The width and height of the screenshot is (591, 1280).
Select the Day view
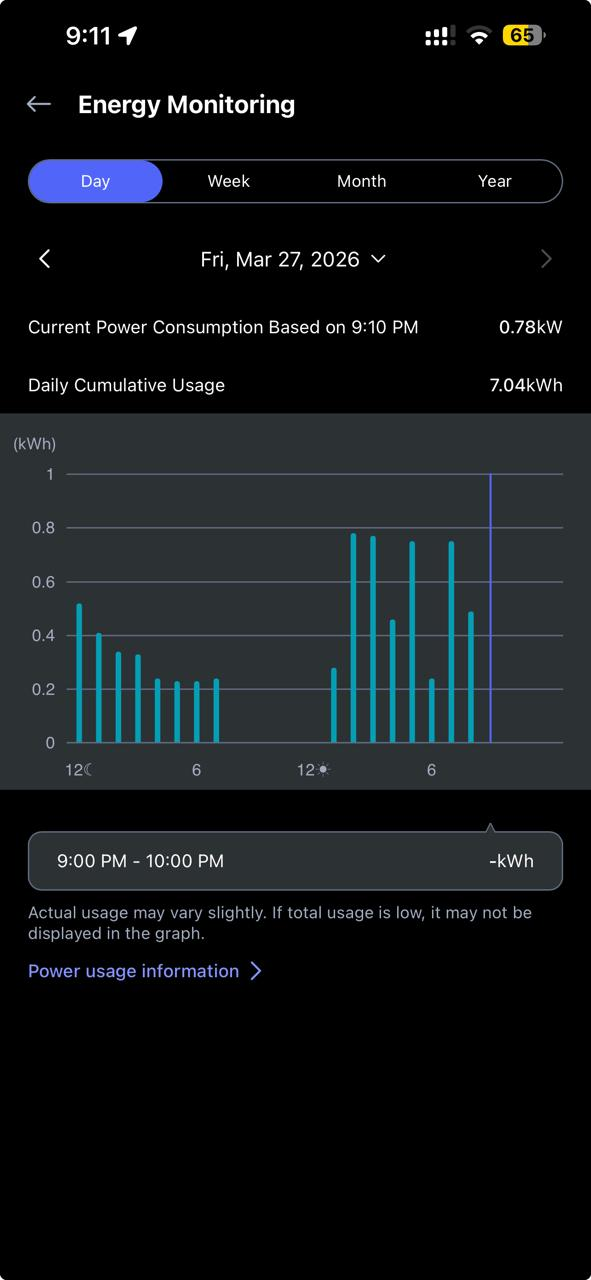(95, 181)
